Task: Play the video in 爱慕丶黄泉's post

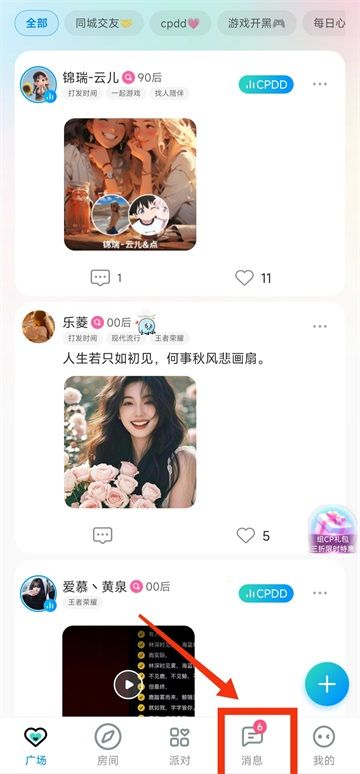Action: click(128, 684)
